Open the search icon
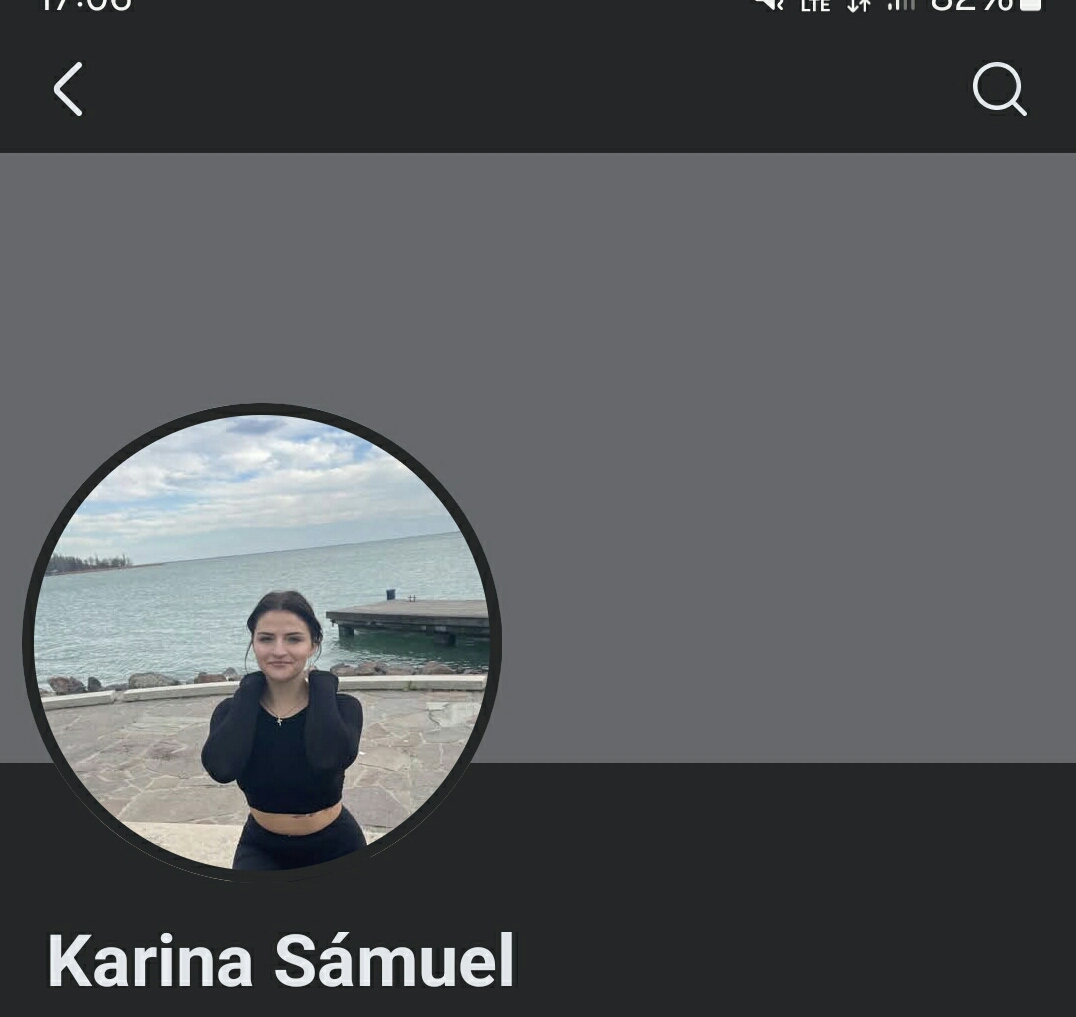Image resolution: width=1076 pixels, height=1017 pixels. click(x=999, y=90)
